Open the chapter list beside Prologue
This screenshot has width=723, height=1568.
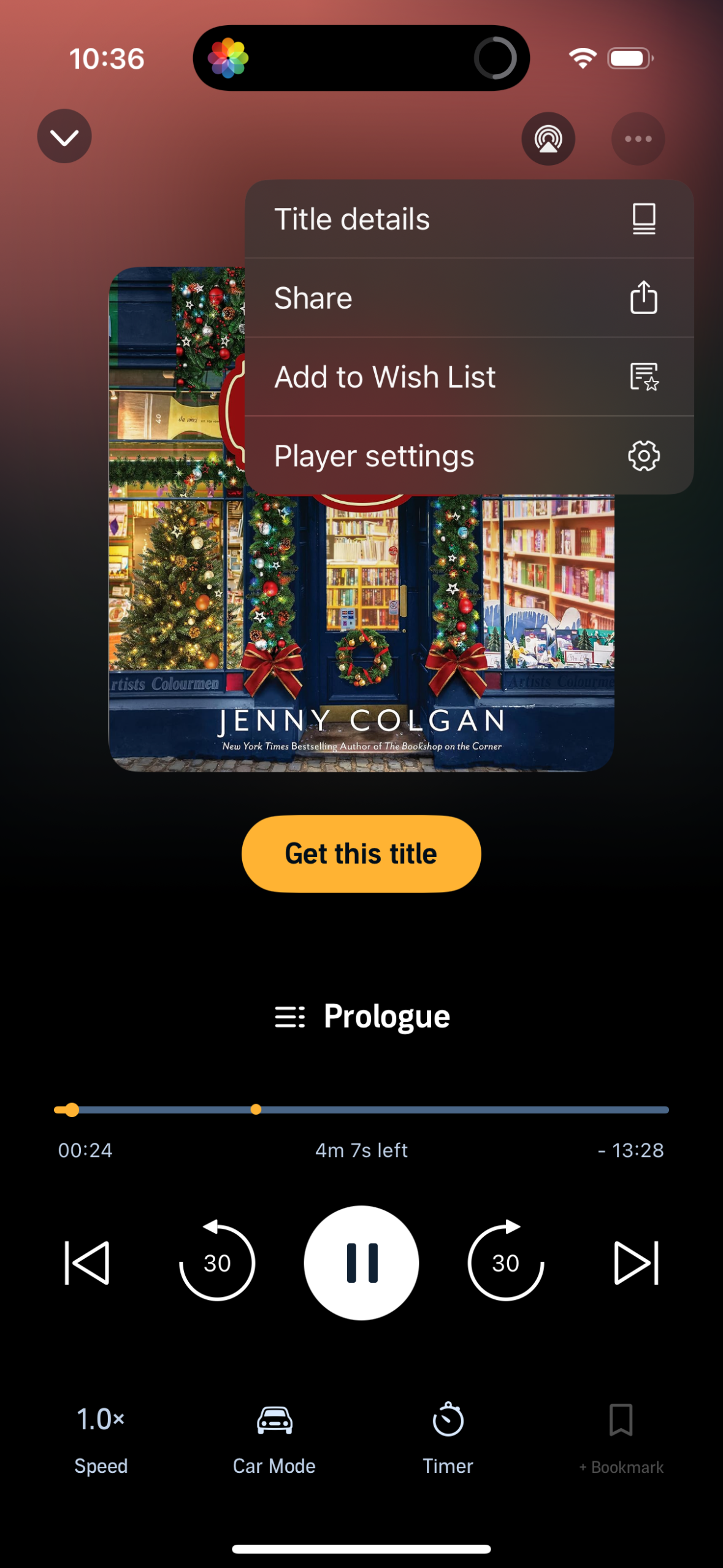[291, 1015]
